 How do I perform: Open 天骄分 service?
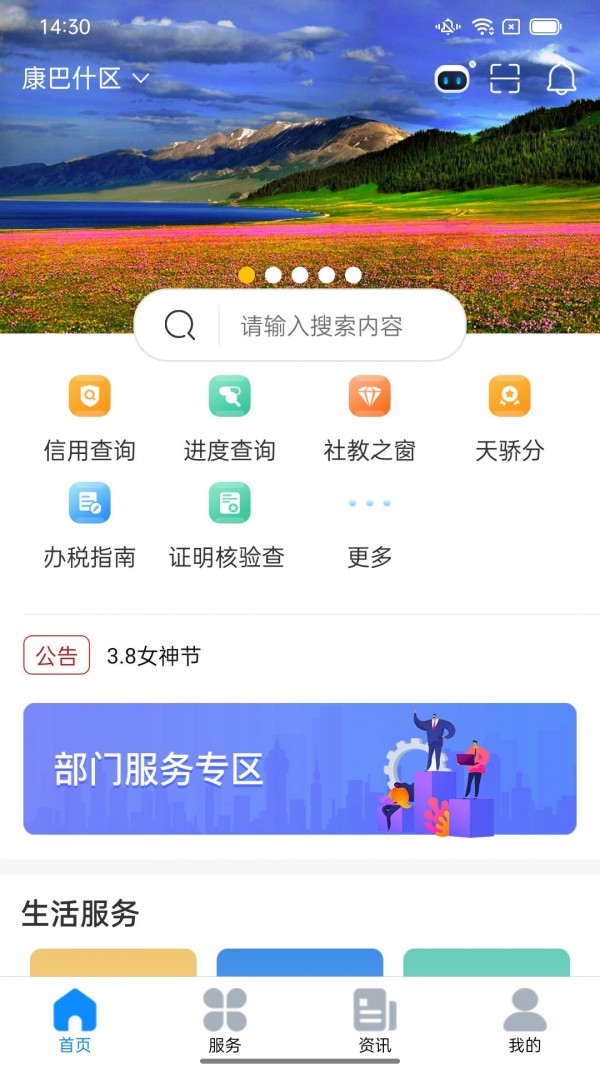pyautogui.click(x=509, y=419)
